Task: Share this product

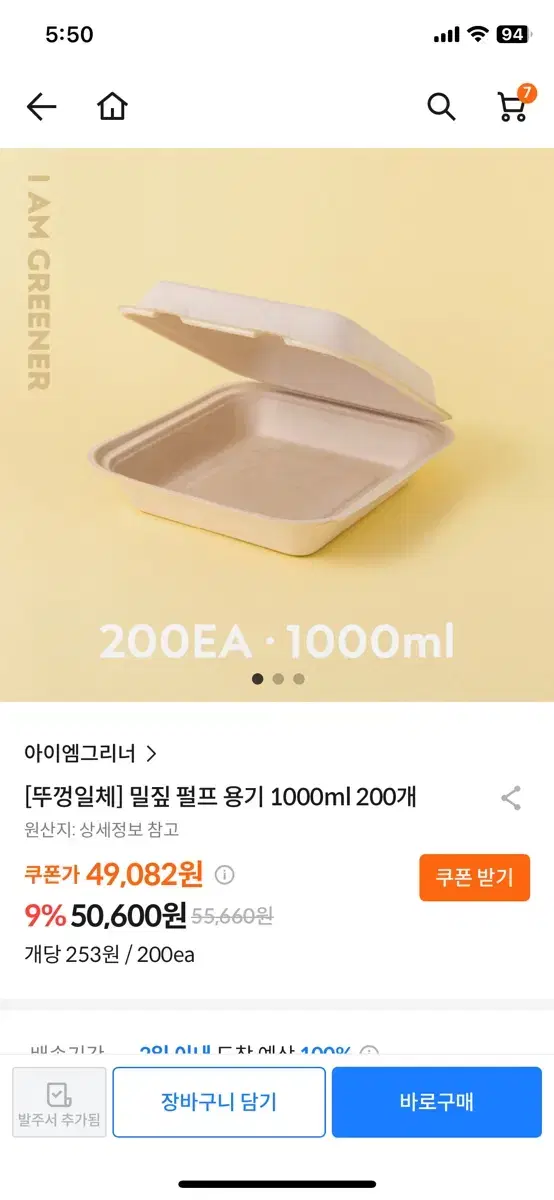Action: coord(511,798)
